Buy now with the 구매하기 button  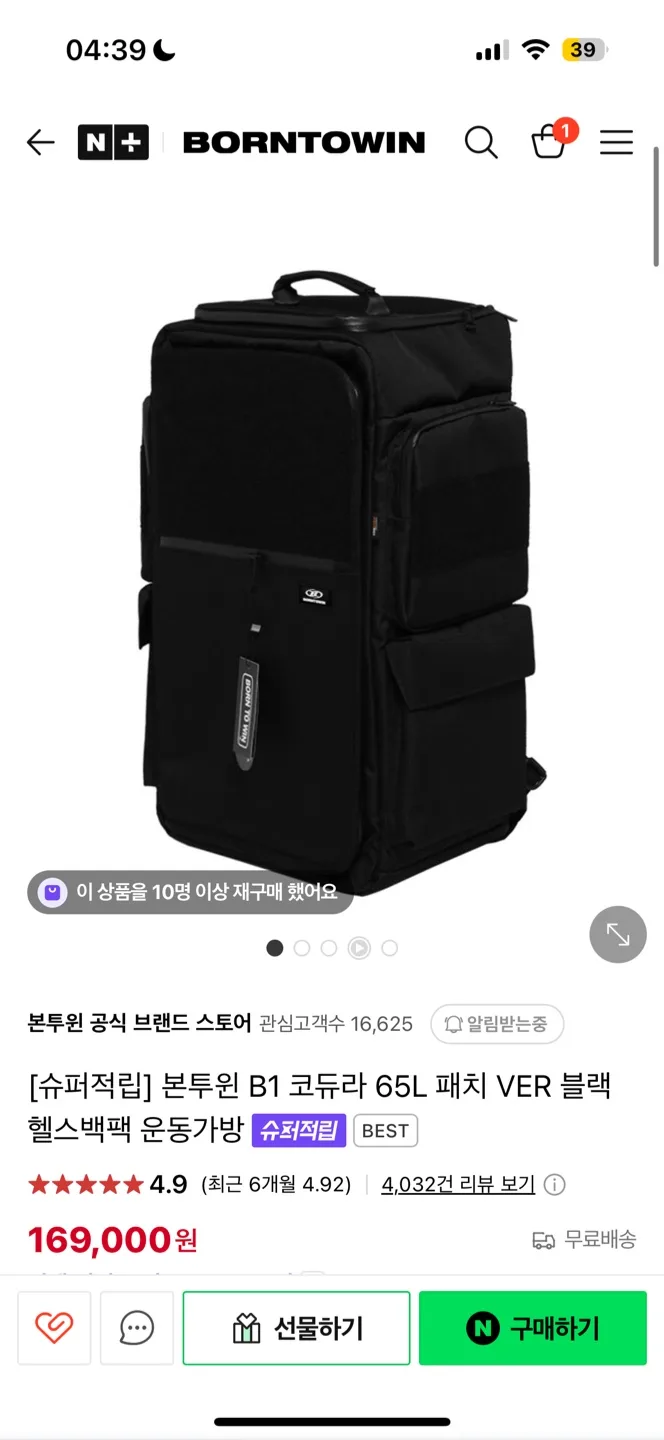tap(533, 1328)
